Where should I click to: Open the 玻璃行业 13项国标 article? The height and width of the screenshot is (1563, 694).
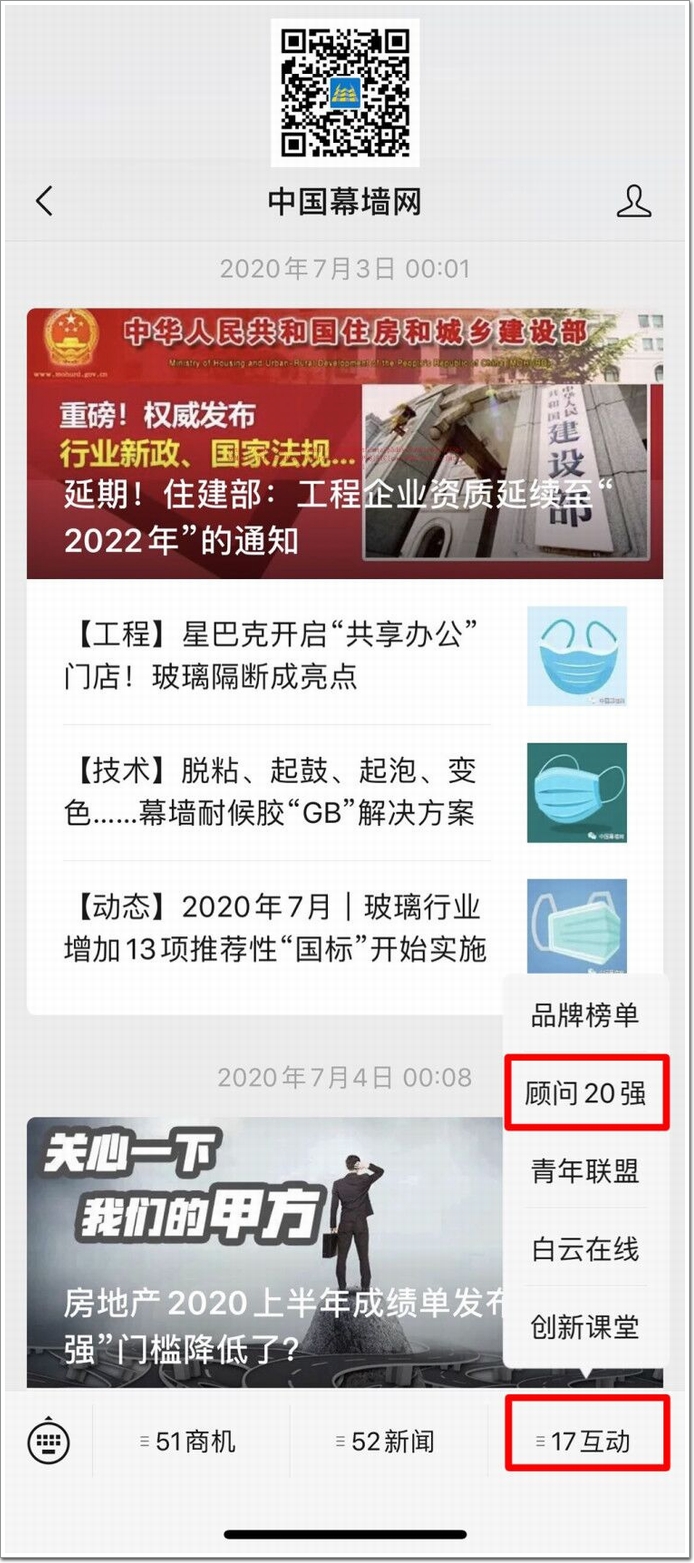pos(275,927)
